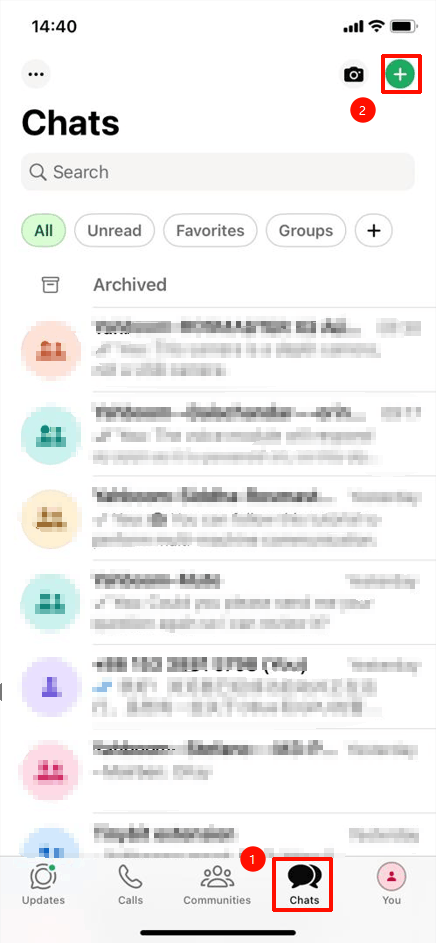Viewport: 436px width, 943px height.
Task: Switch to the Updates tab
Action: tap(43, 885)
